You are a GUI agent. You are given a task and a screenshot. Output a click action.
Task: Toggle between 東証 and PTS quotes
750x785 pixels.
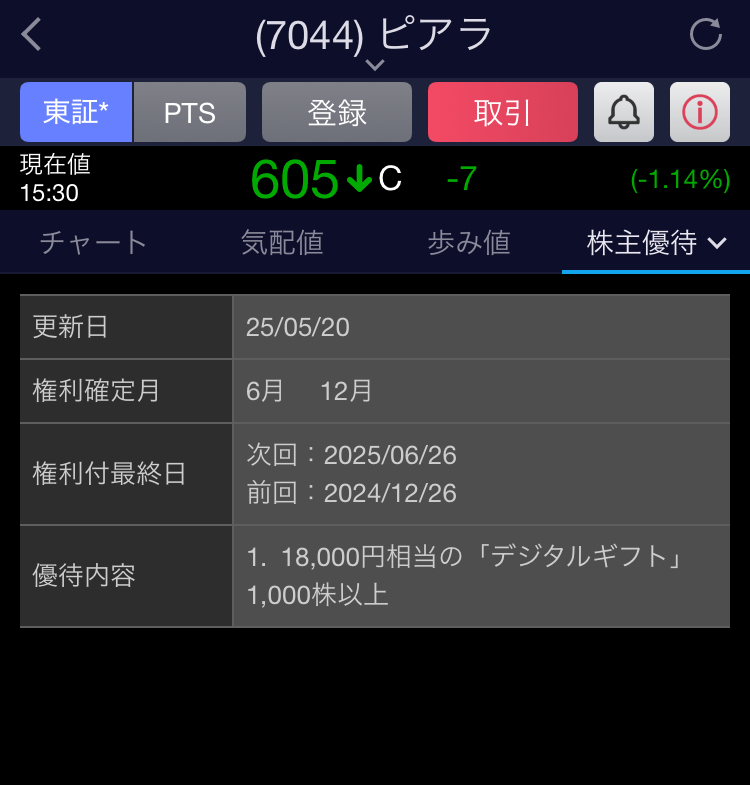[x=189, y=112]
